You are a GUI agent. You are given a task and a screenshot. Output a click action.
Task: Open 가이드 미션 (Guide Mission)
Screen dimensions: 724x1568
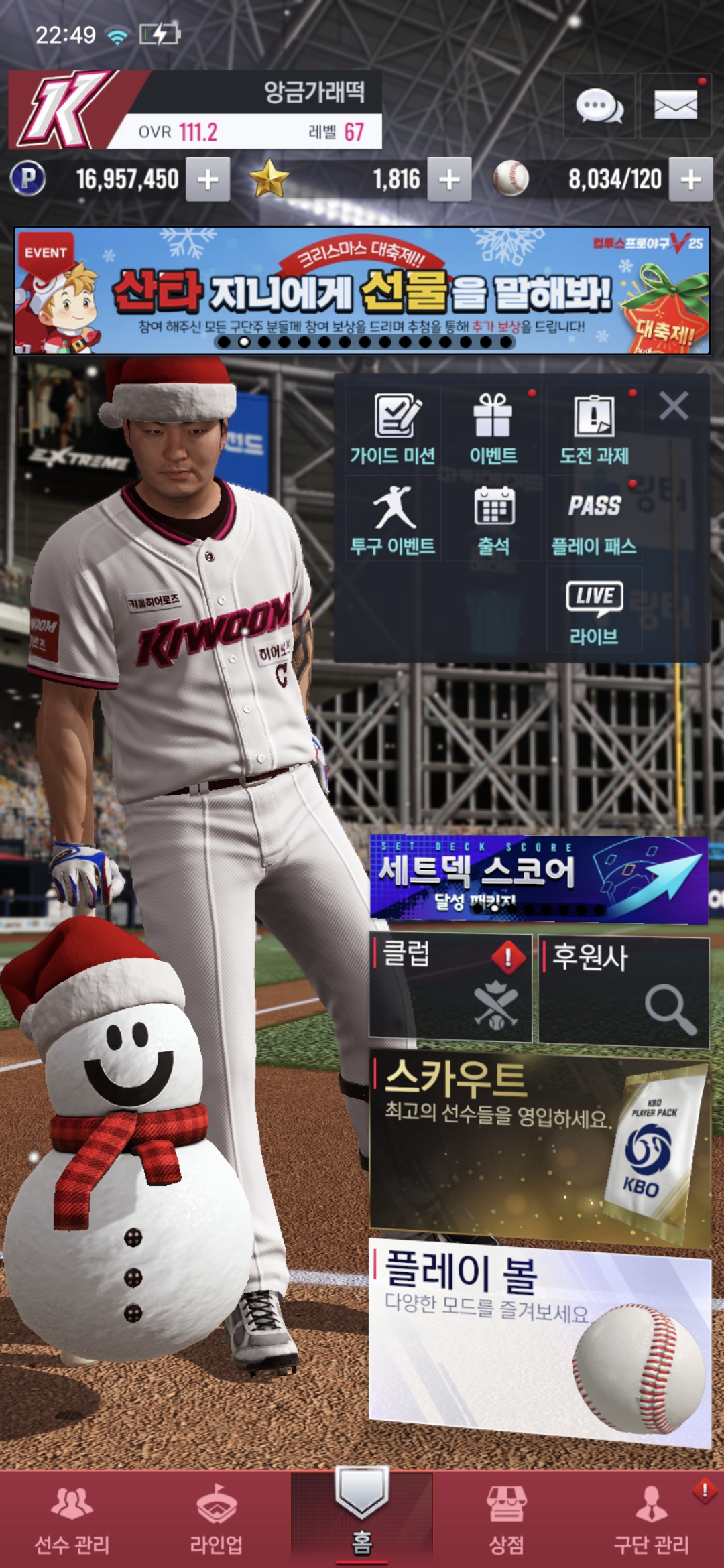394,429
